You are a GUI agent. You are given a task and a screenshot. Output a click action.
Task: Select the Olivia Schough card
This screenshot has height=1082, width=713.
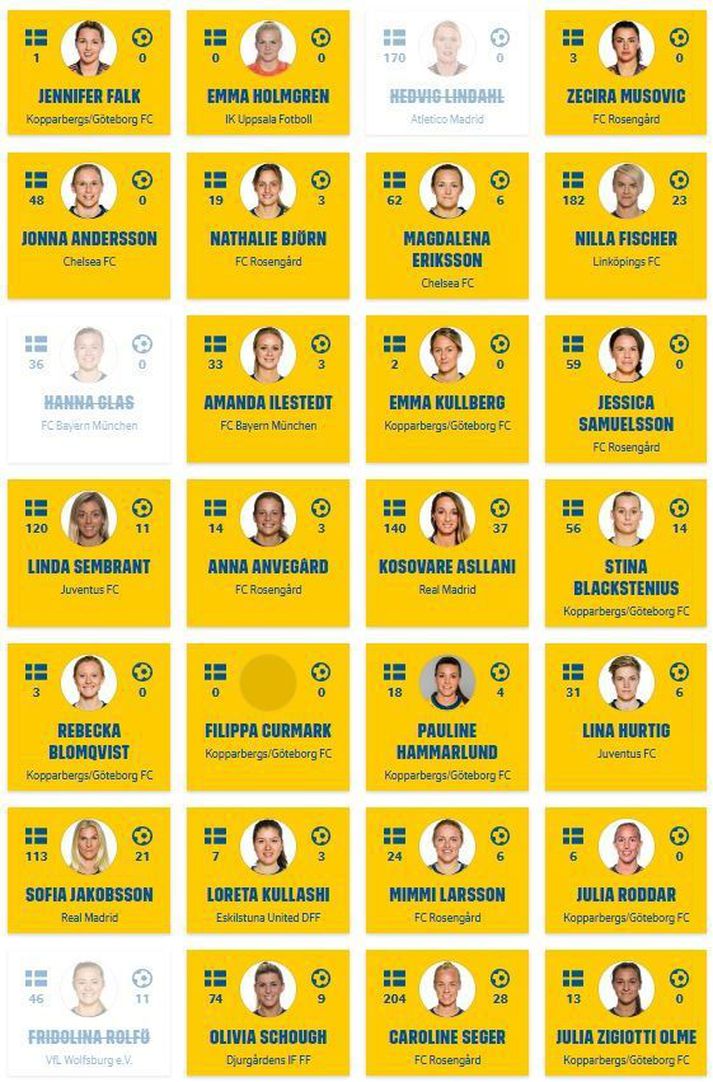click(x=268, y=1012)
